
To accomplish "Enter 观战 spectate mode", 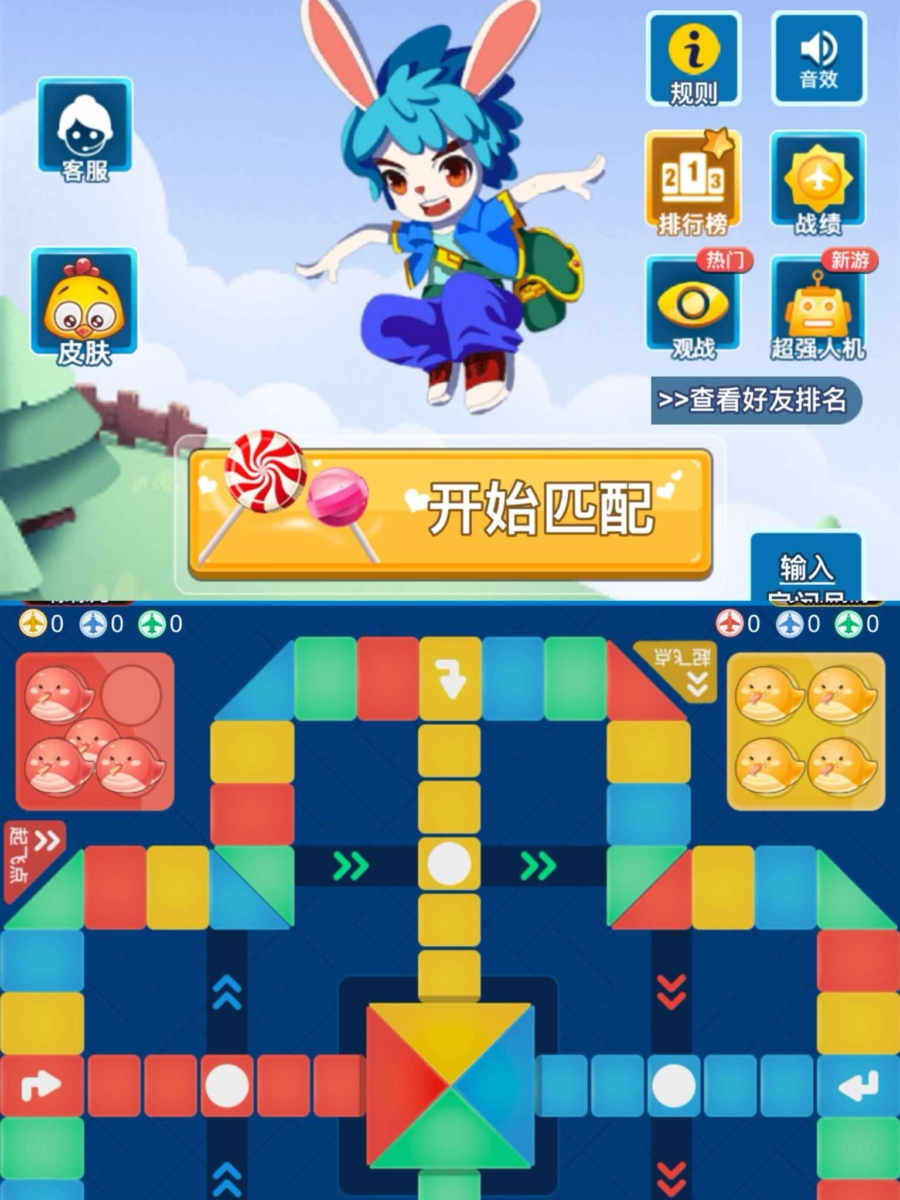I will (693, 307).
